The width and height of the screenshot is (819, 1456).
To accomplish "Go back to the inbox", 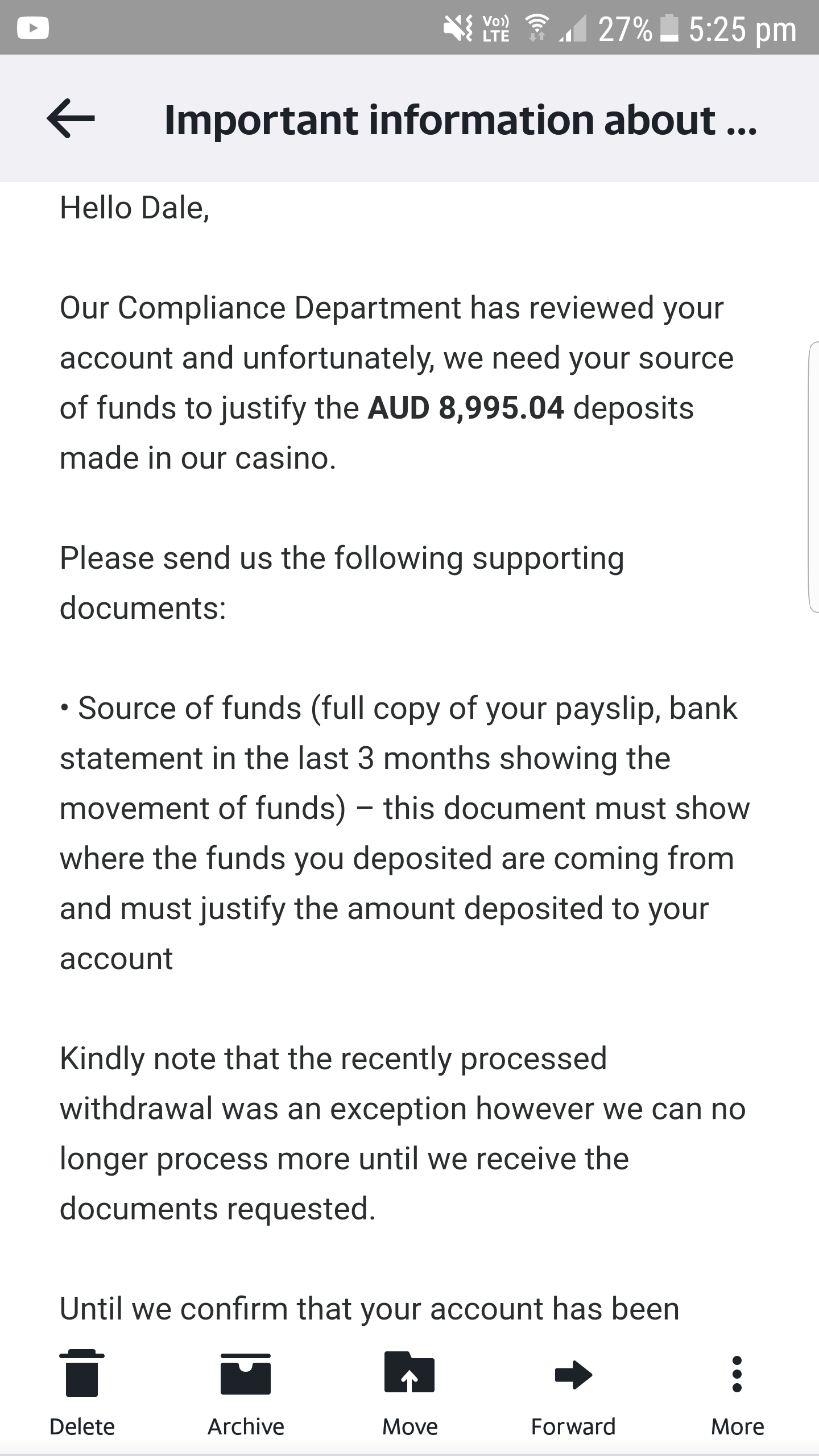I will pyautogui.click(x=71, y=119).
